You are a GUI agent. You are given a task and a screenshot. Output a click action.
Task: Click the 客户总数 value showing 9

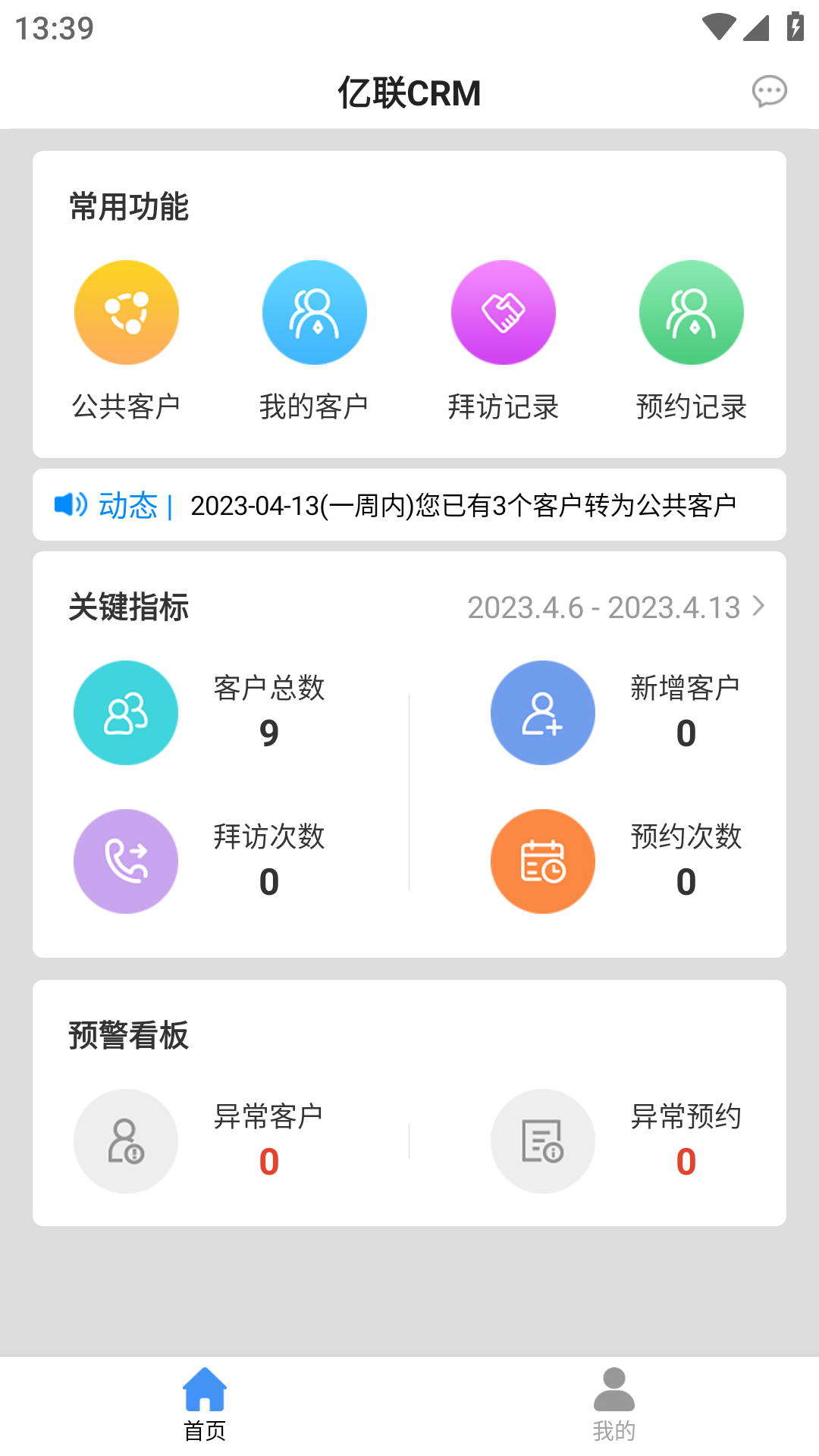268,732
